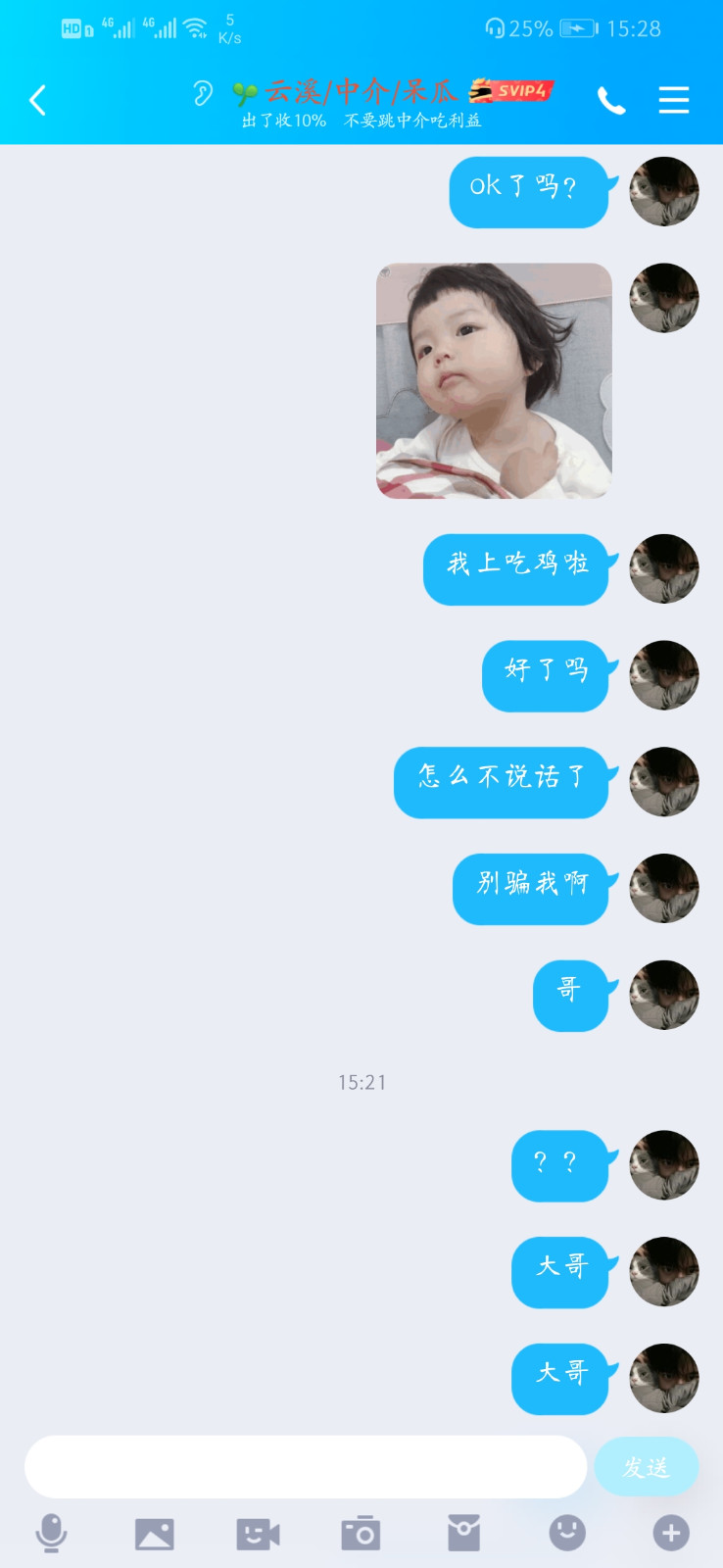Open the sent baby photo sticker
This screenshot has height=1568, width=723.
(x=494, y=380)
